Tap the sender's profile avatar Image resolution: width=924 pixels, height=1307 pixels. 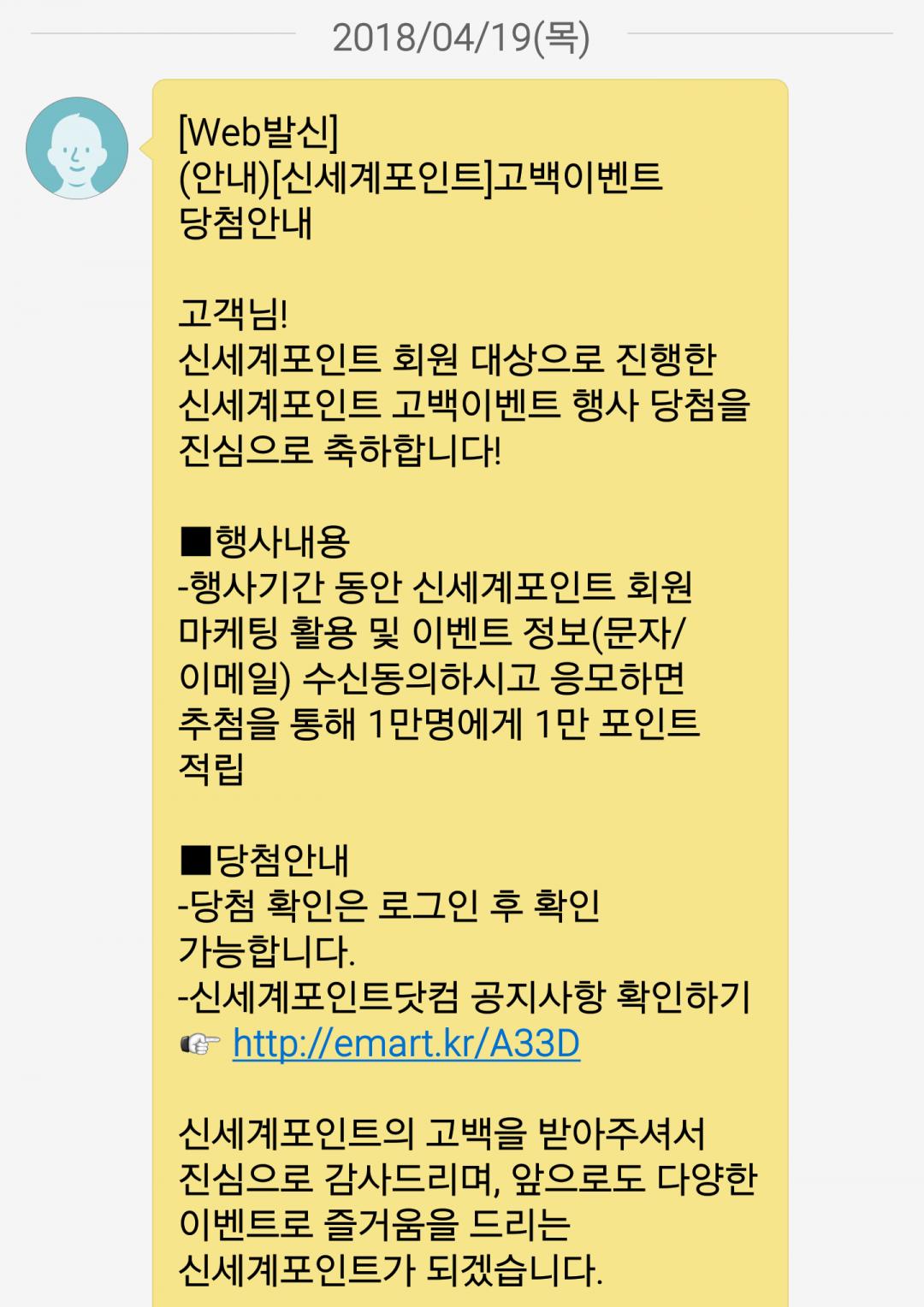[77, 148]
